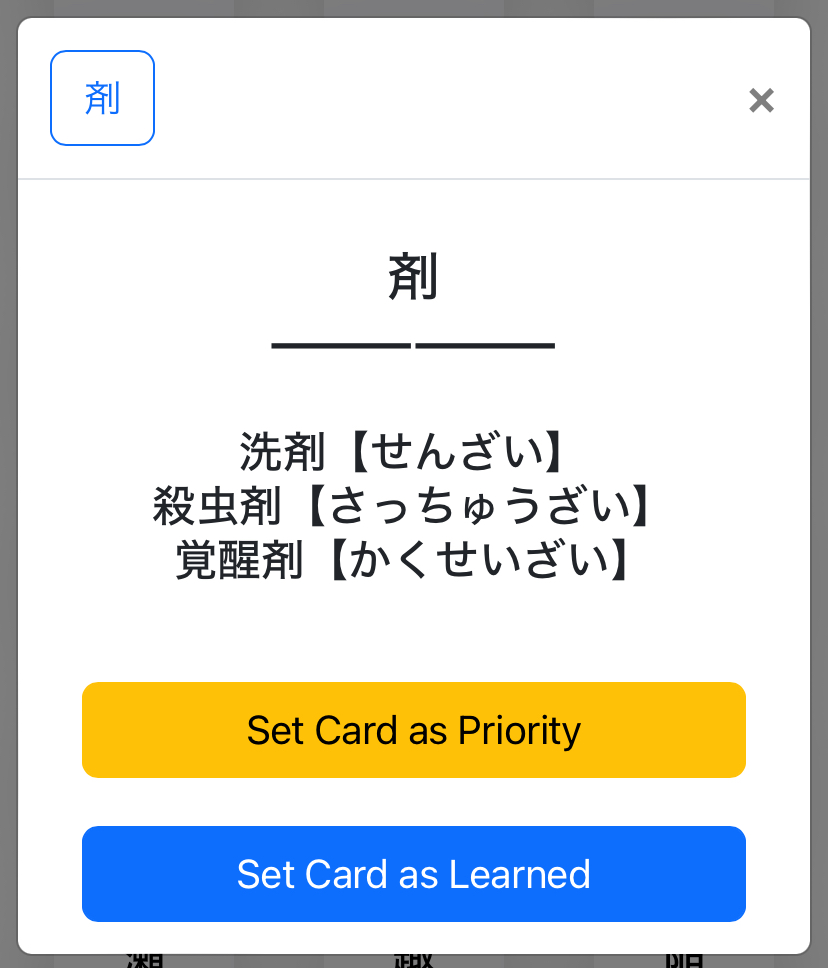Select the first blank underline
The image size is (828, 968).
click(x=339, y=345)
